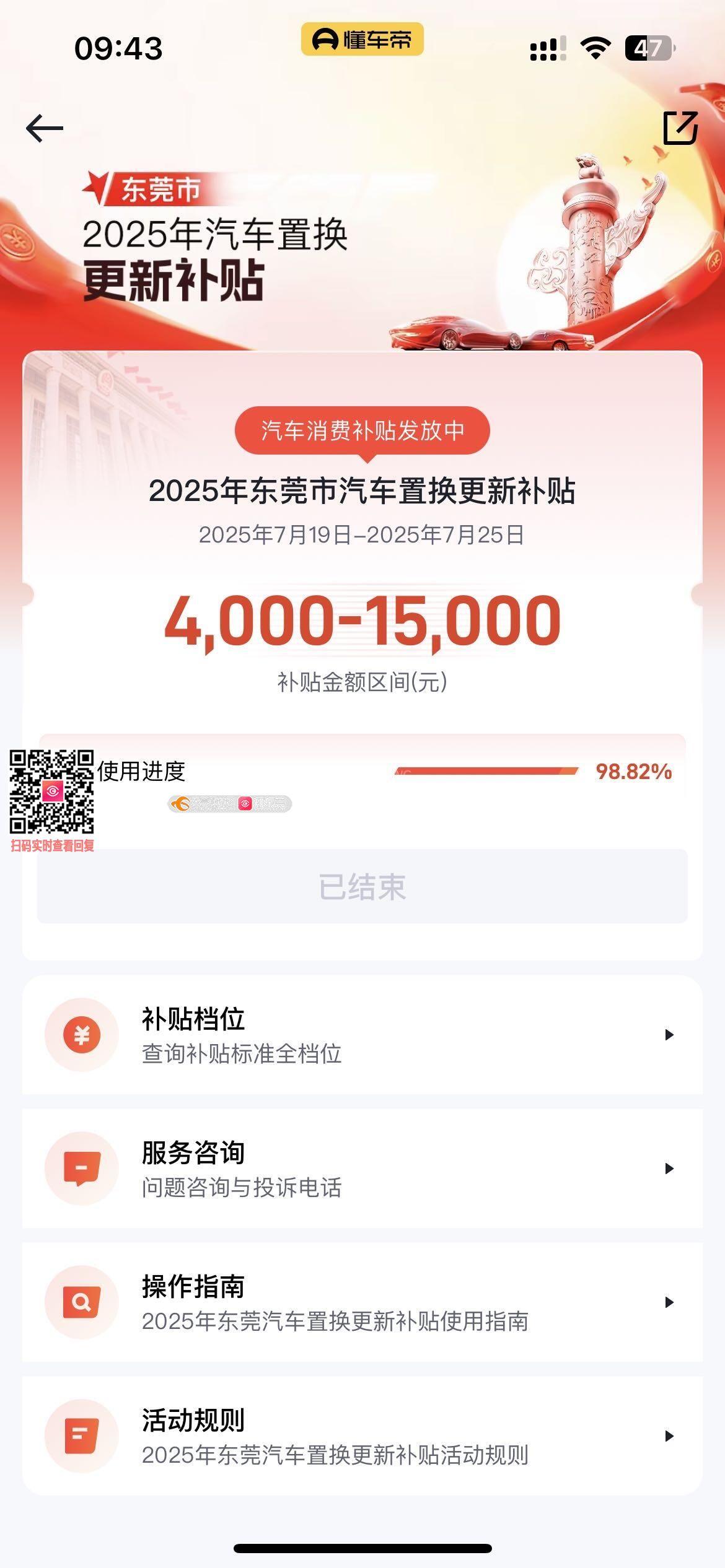This screenshot has height=1568, width=725.
Task: Open 活动规则 activity rules row
Action: (x=362, y=1437)
